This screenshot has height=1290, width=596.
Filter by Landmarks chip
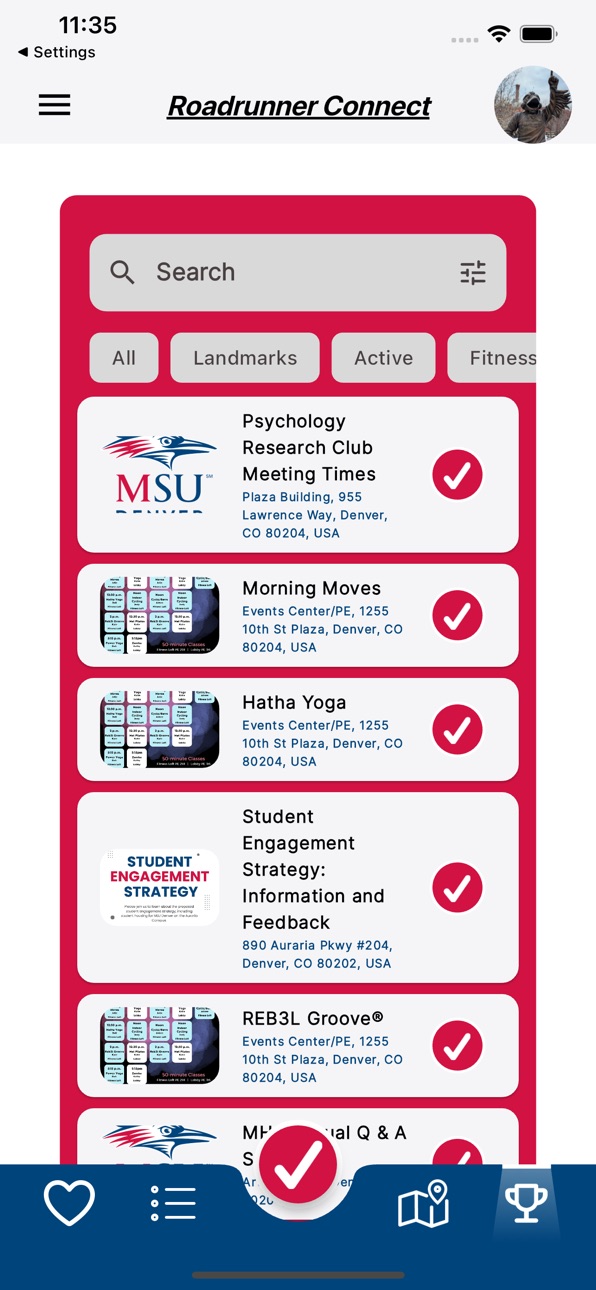(x=245, y=358)
